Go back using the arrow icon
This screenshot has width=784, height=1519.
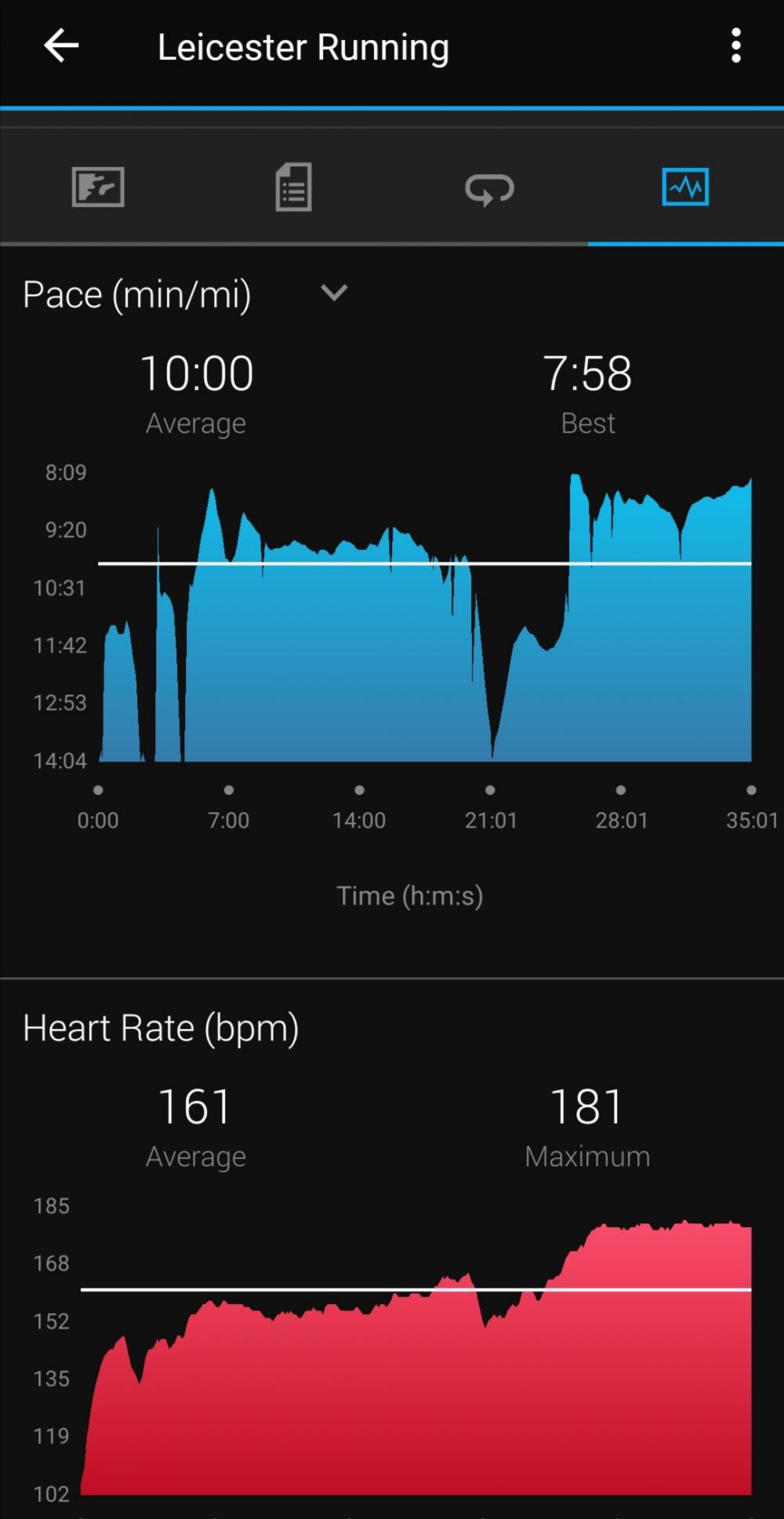(x=61, y=46)
